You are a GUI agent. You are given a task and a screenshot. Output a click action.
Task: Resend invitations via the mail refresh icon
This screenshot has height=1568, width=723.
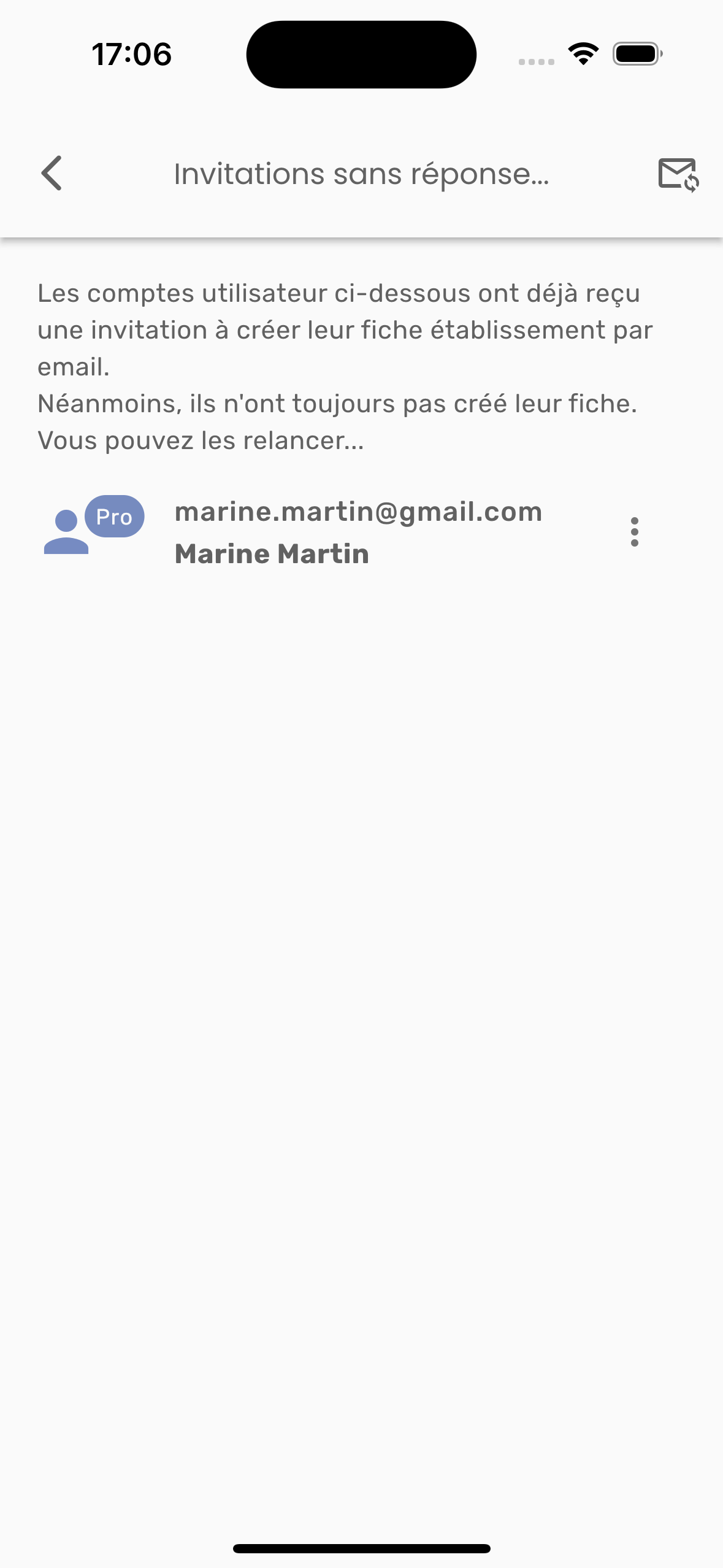click(678, 174)
